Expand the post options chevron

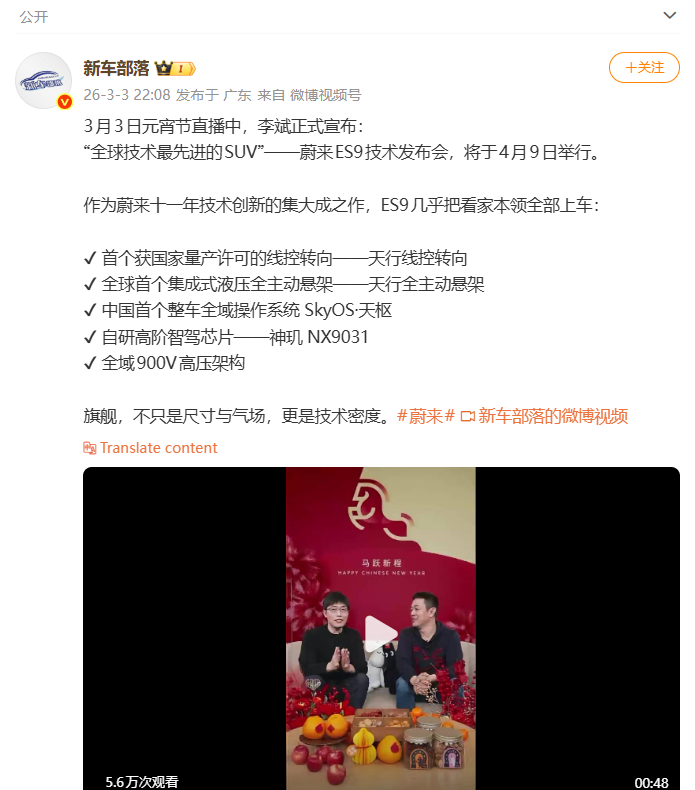[670, 16]
